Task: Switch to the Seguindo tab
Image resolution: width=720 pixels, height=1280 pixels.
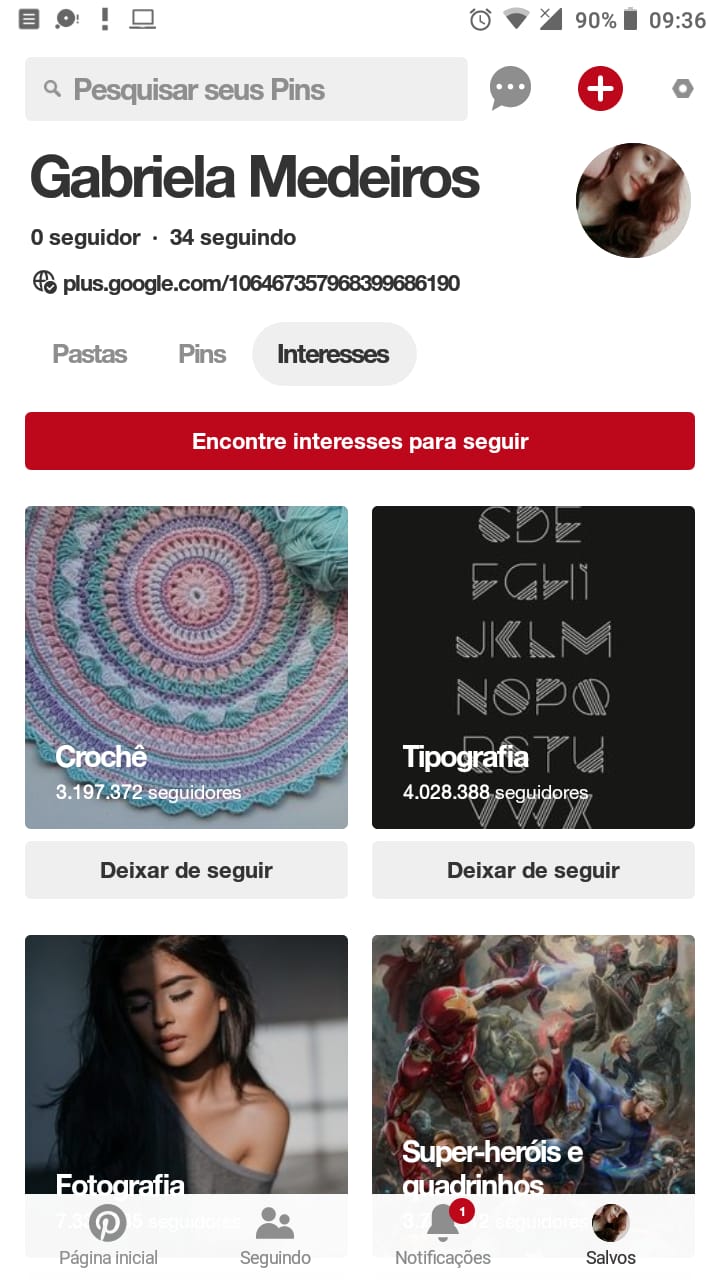Action: point(275,1237)
